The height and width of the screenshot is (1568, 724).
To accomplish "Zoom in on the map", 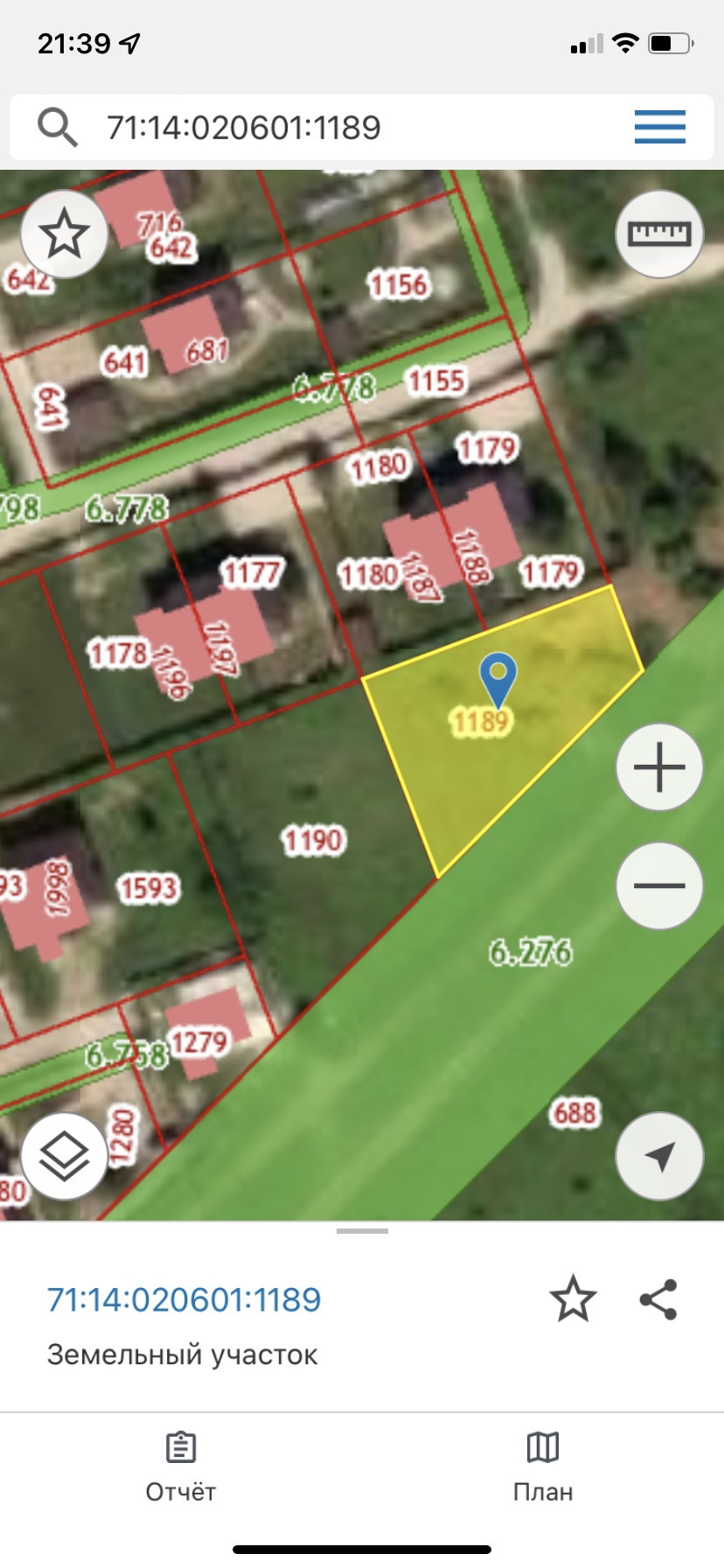I will pyautogui.click(x=659, y=767).
